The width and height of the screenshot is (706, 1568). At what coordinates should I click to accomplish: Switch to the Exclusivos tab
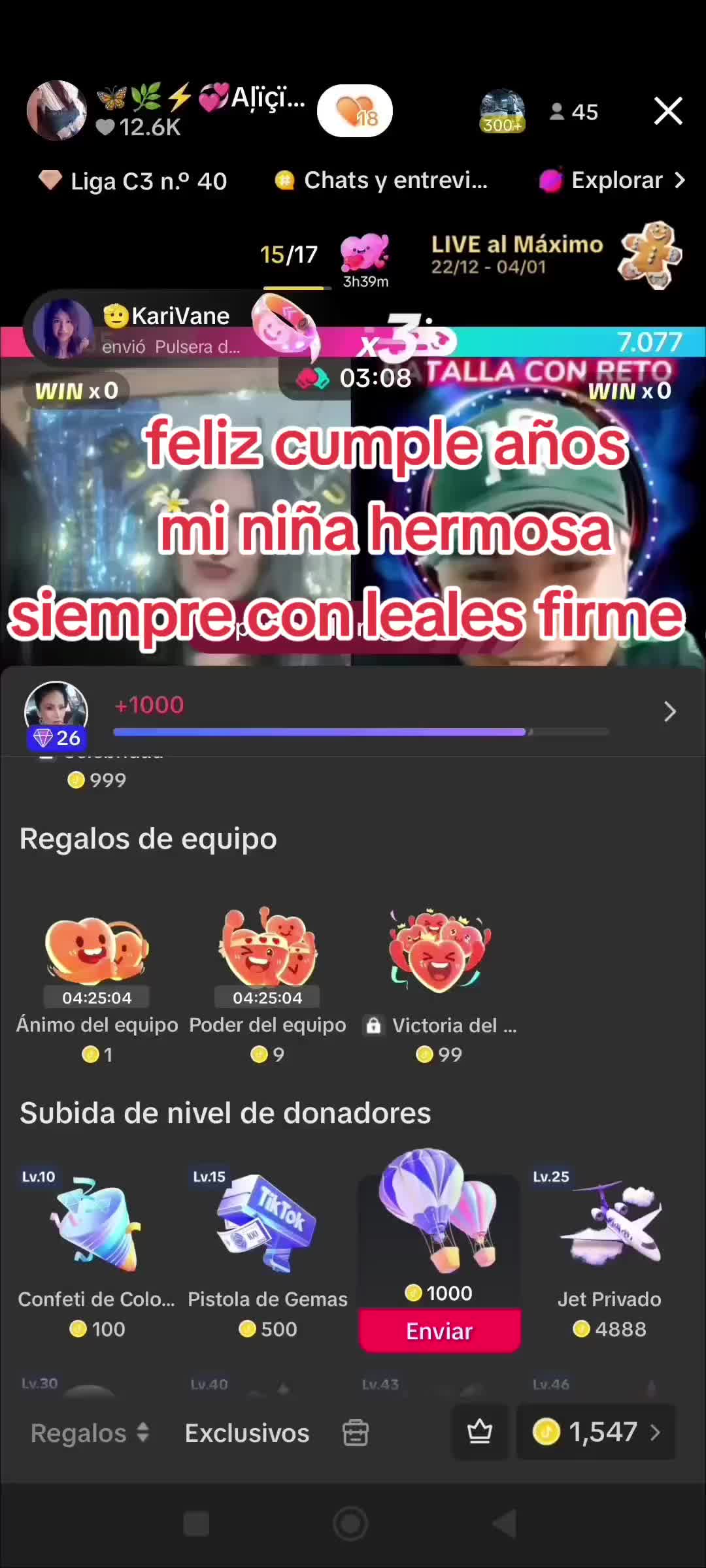[x=247, y=1433]
